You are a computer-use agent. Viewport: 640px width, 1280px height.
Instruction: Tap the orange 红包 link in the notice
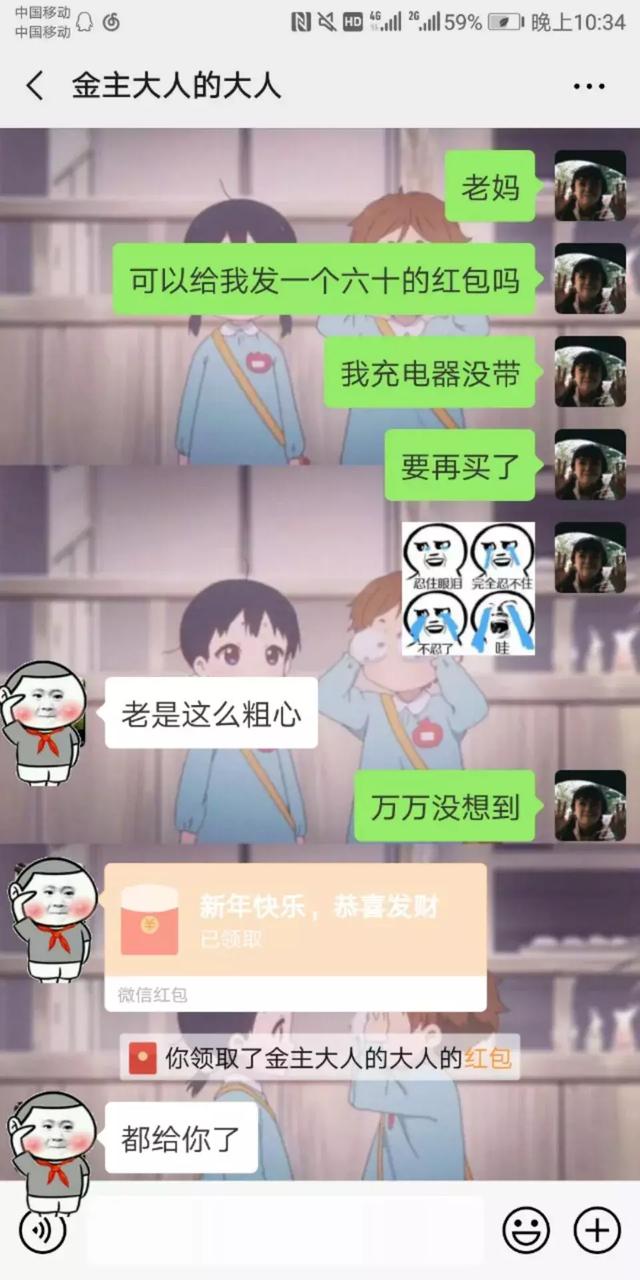tap(488, 1059)
